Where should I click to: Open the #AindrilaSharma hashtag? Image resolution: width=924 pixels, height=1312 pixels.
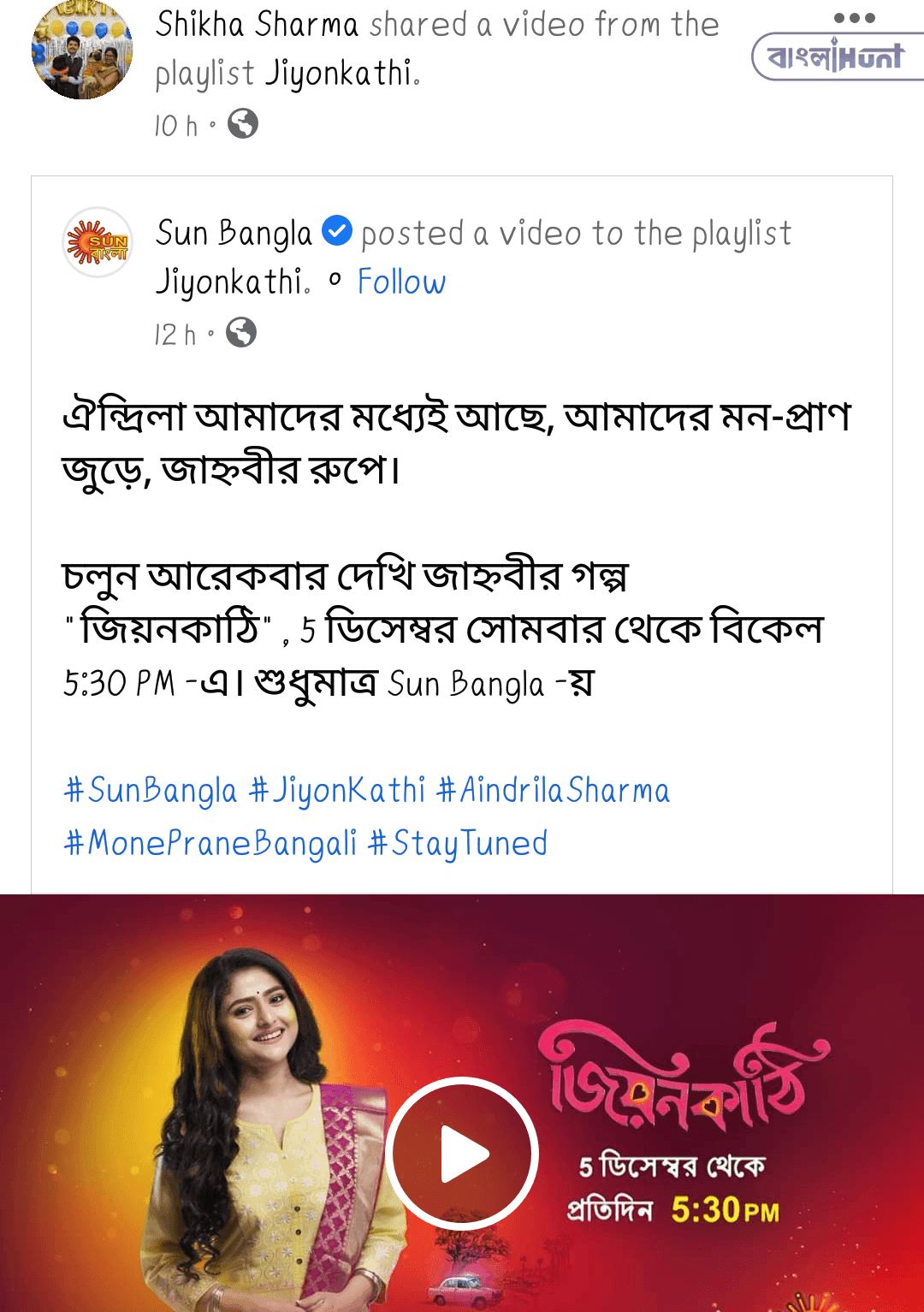(x=554, y=791)
